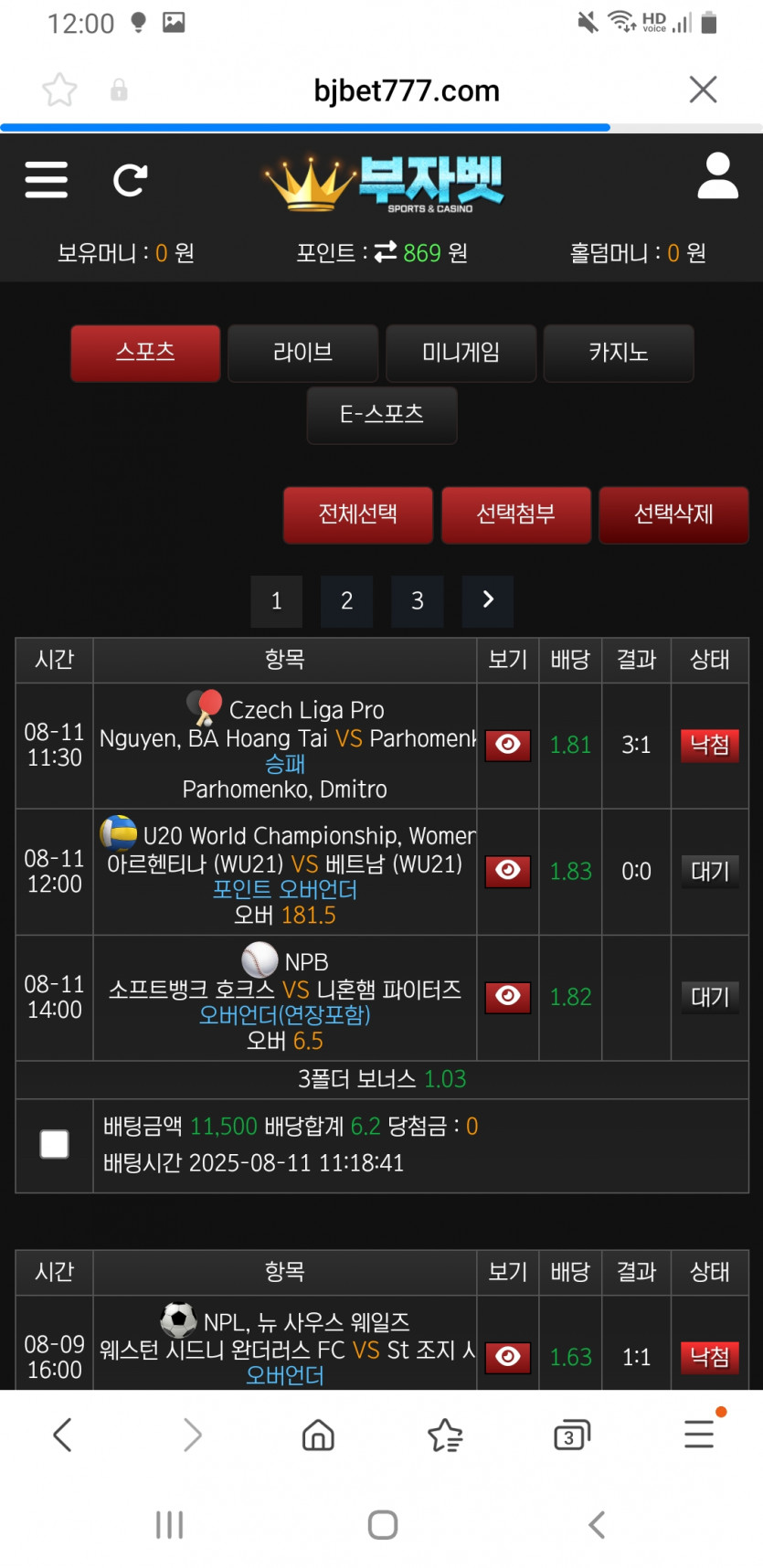Tap the 전체선택 button
Image resolution: width=763 pixels, height=1568 pixels.
click(x=358, y=514)
